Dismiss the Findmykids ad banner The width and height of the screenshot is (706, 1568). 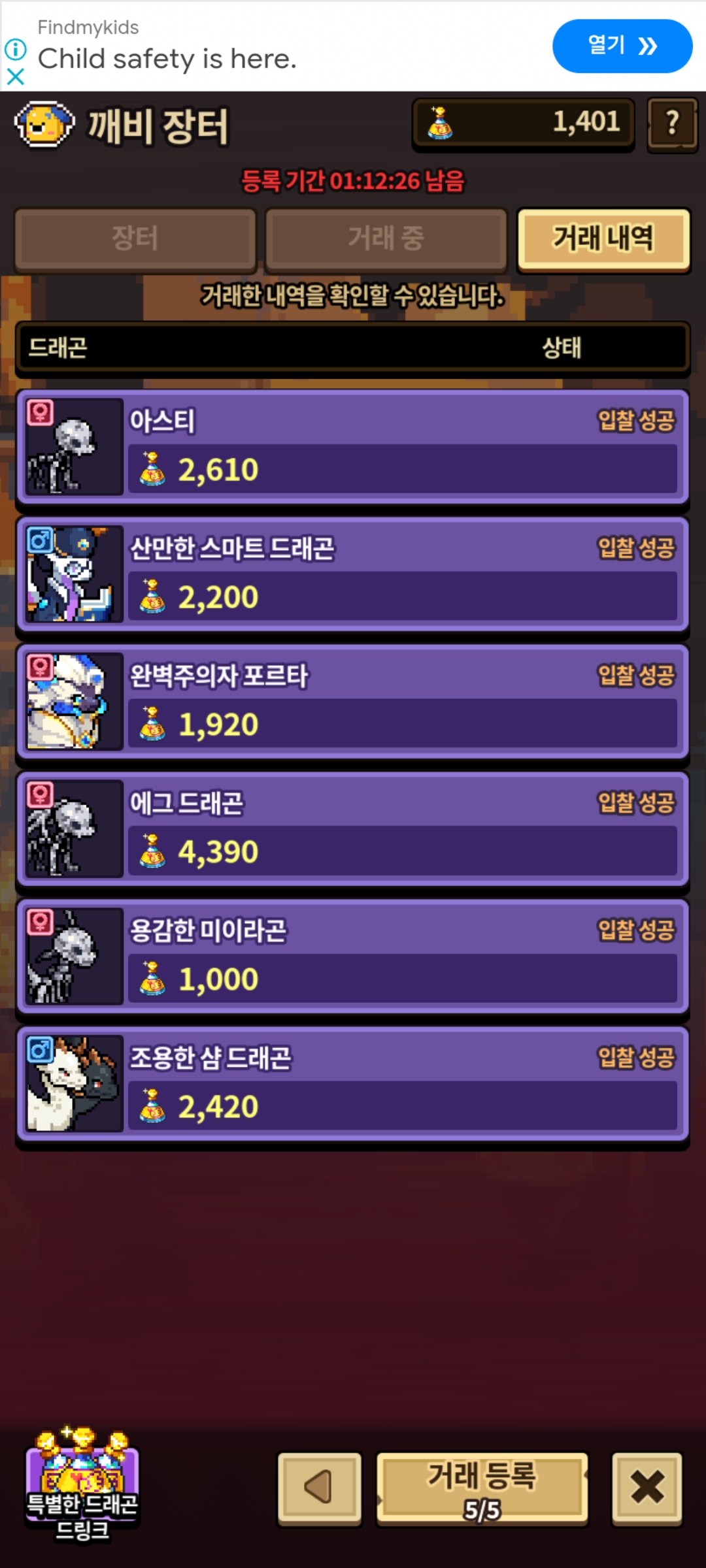[x=15, y=77]
